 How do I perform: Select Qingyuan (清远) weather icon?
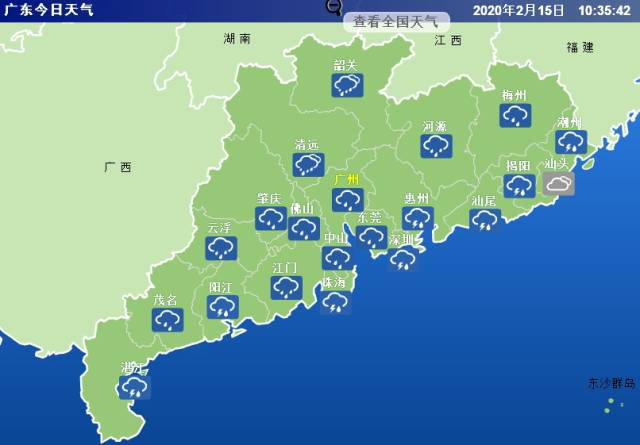308,164
